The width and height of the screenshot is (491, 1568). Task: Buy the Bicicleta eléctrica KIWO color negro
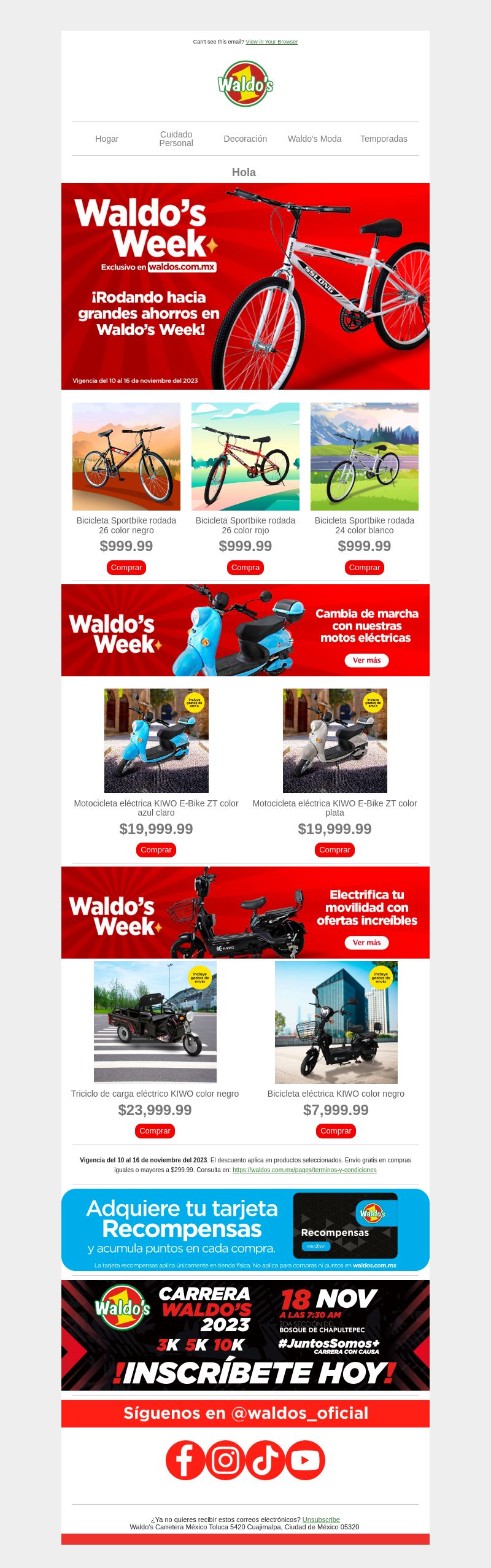[x=336, y=1131]
